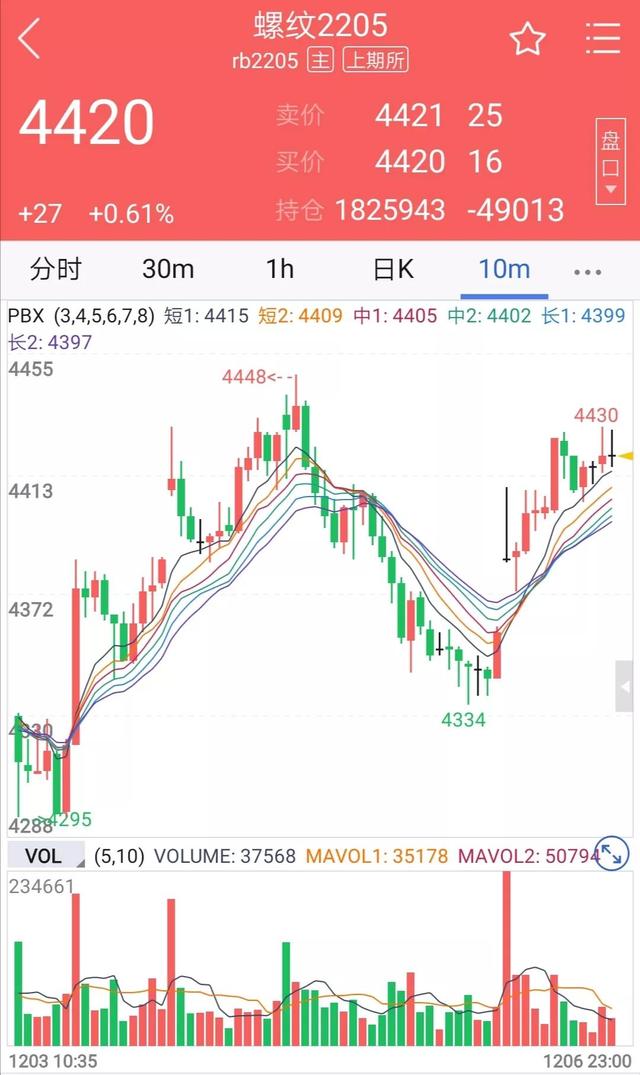Change the VOL indicator selector
The height and width of the screenshot is (1075, 640).
click(46, 856)
